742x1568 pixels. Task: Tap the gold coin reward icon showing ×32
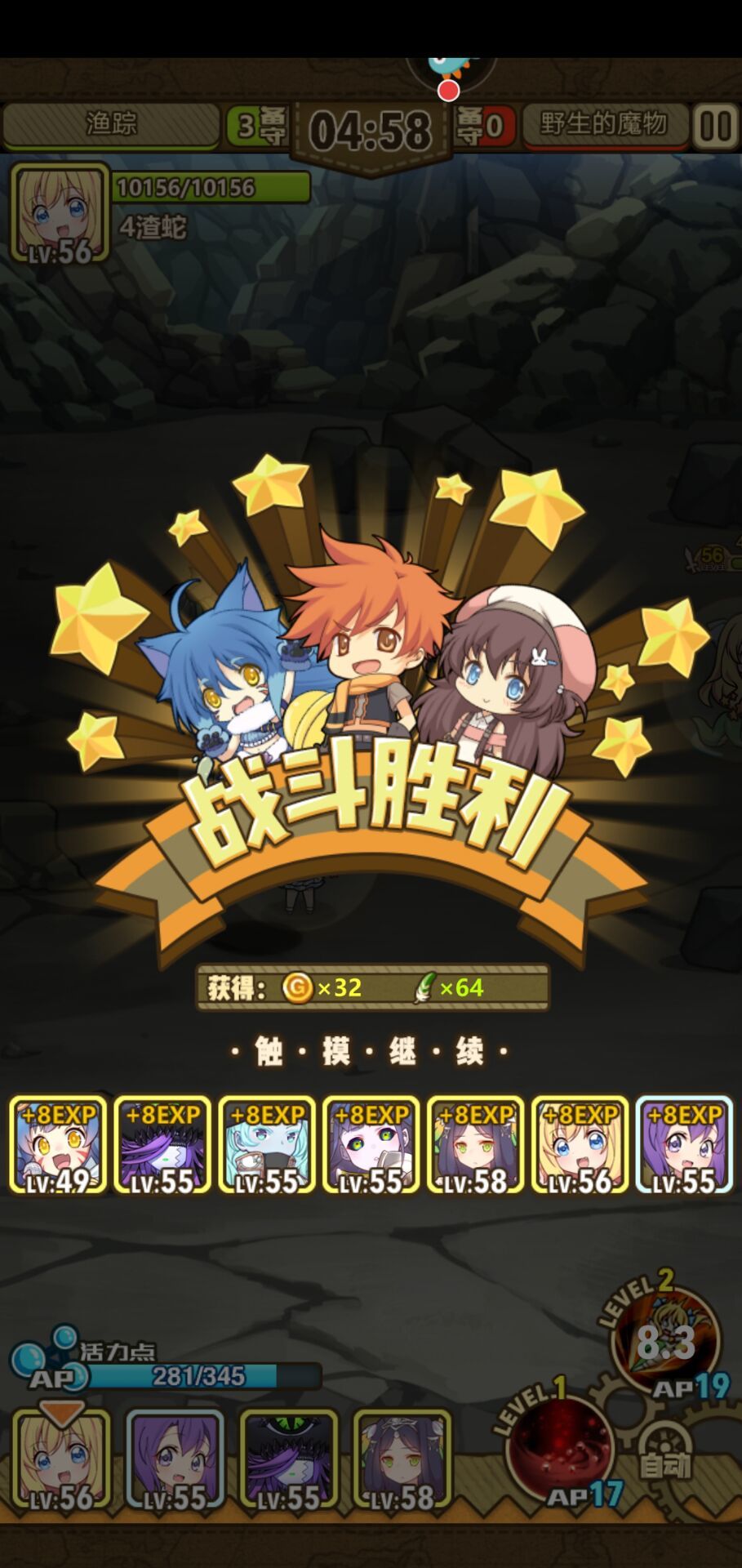click(298, 987)
